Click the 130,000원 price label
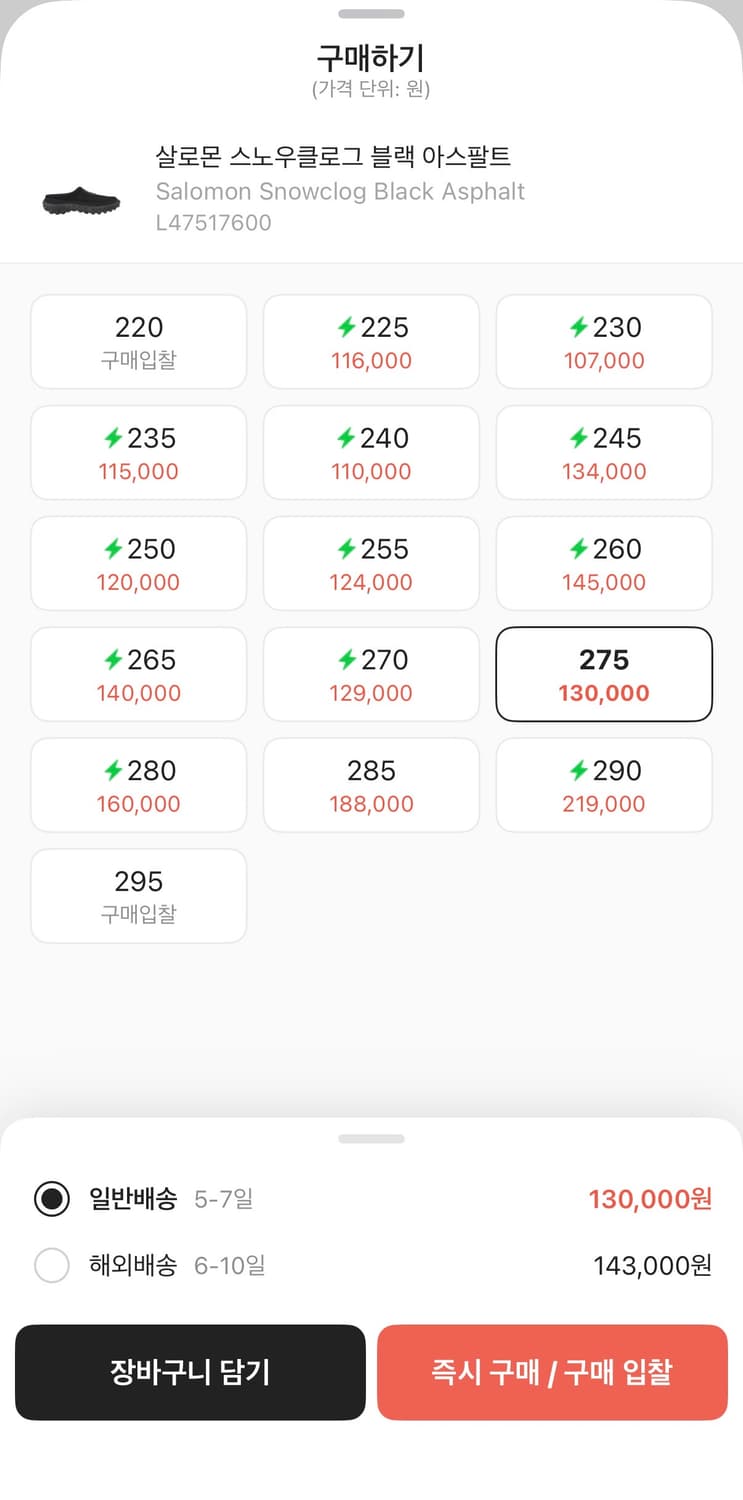 click(648, 1199)
